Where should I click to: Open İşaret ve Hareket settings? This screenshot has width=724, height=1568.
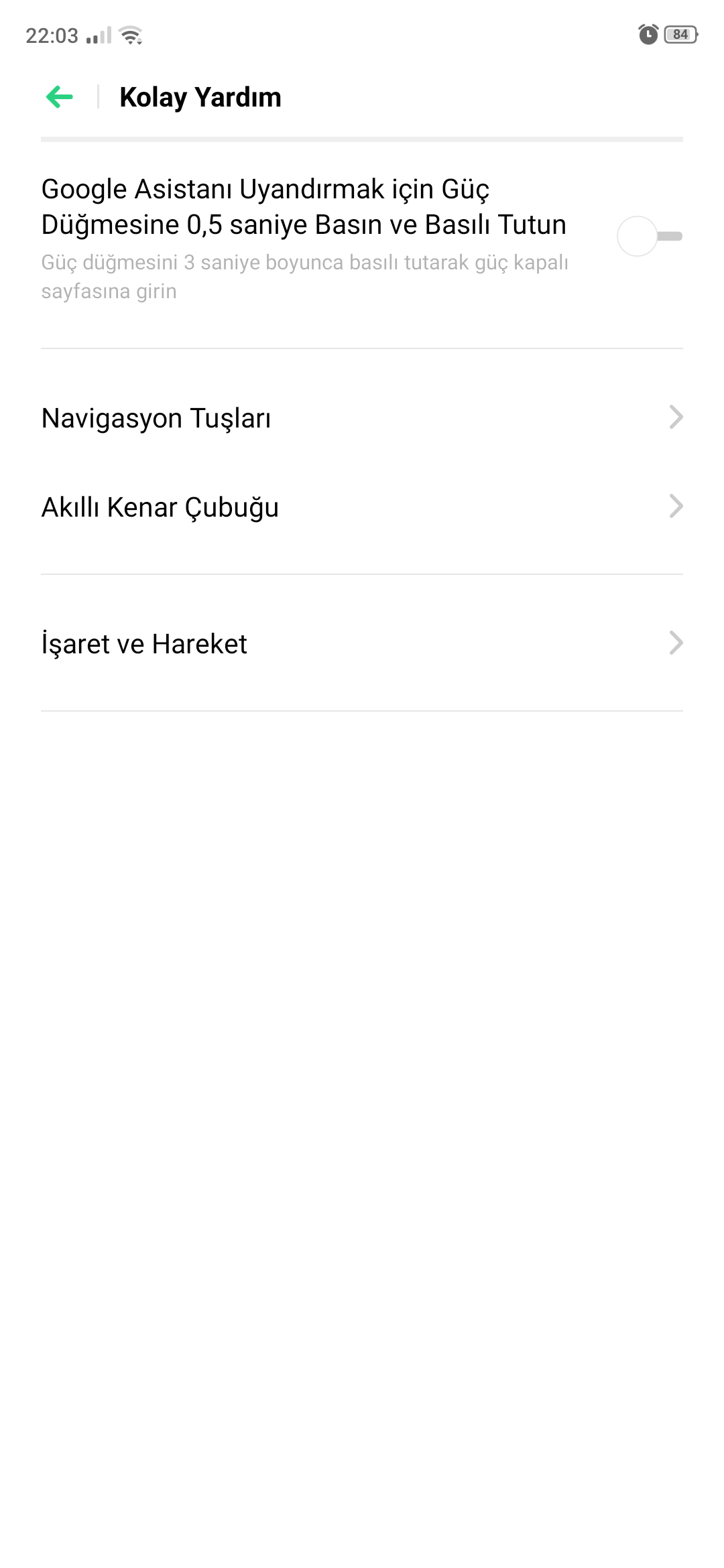[x=362, y=643]
